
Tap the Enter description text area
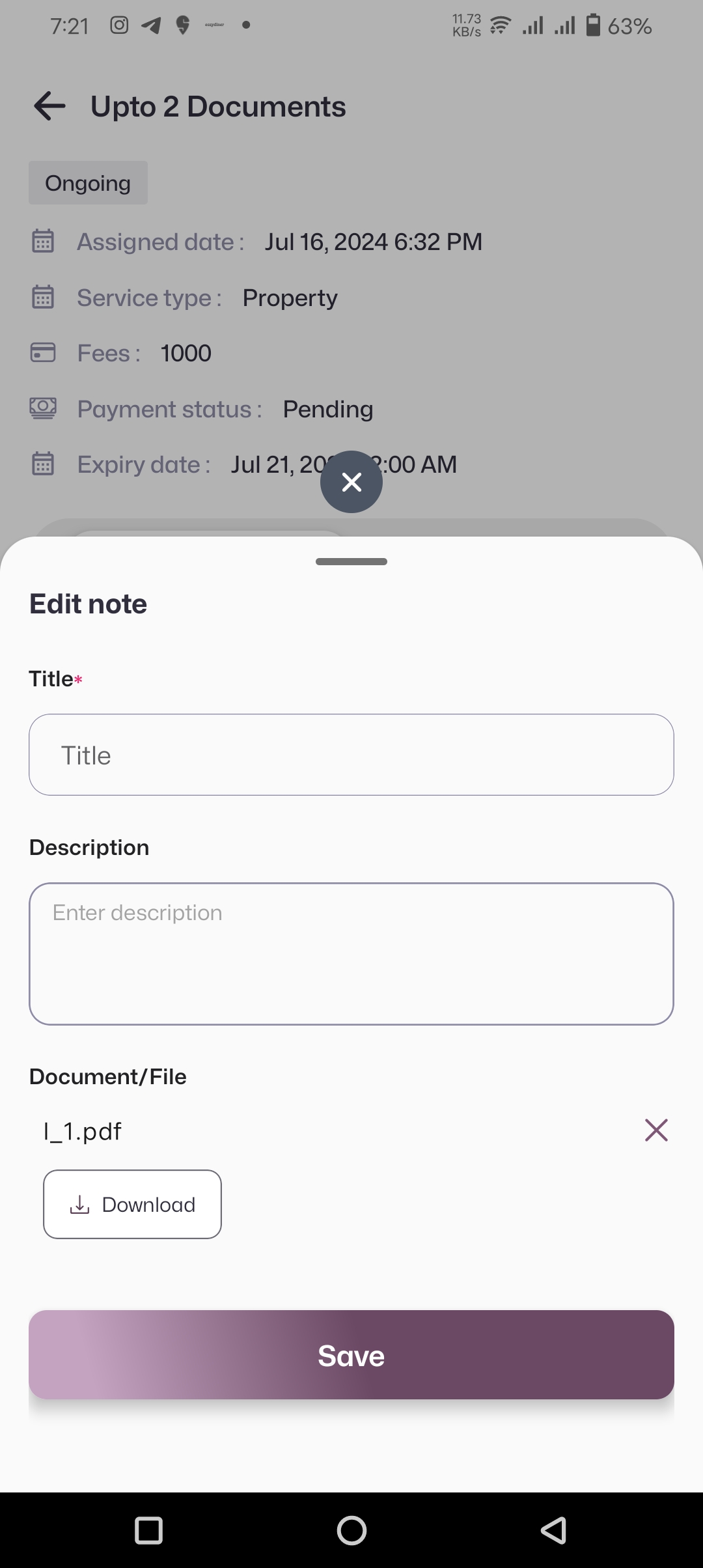(351, 953)
